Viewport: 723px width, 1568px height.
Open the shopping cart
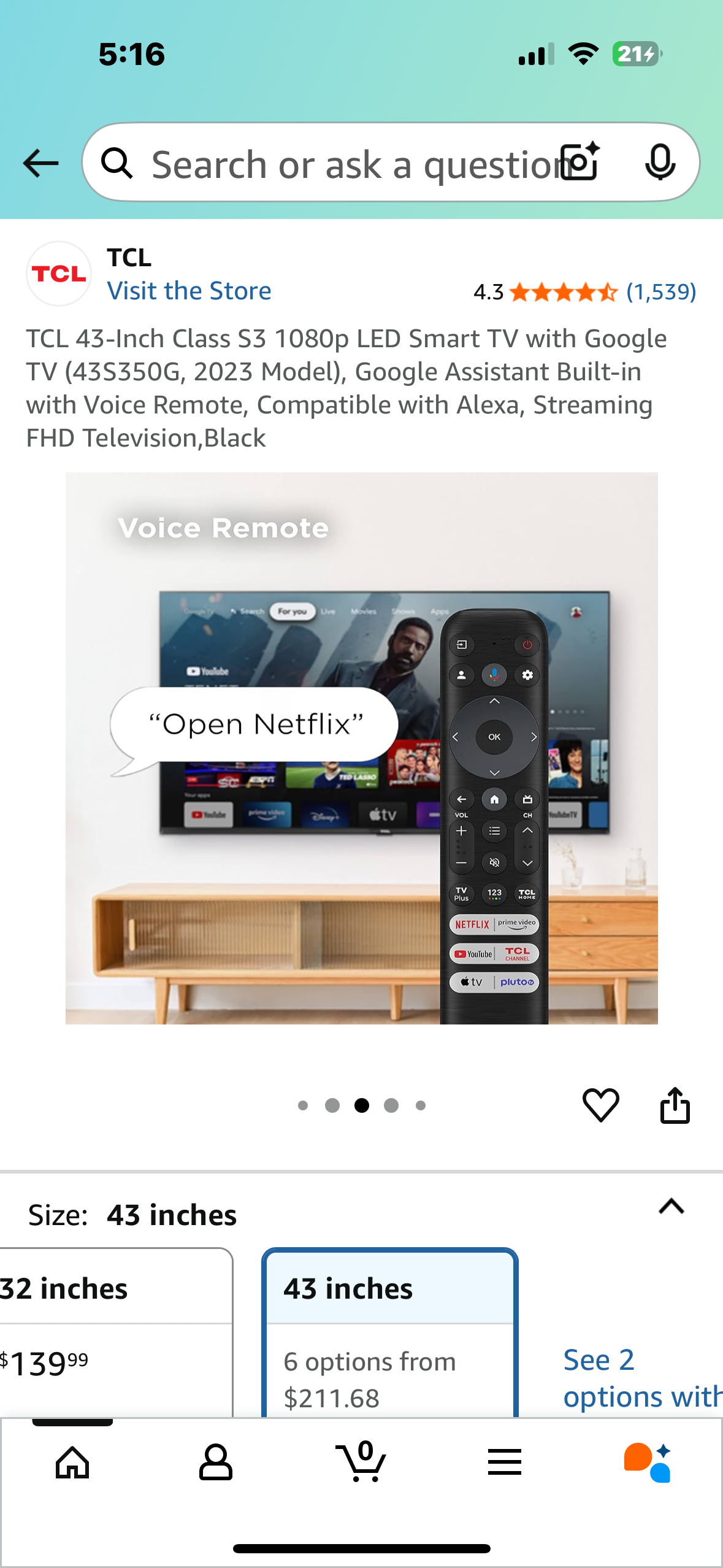[361, 1462]
